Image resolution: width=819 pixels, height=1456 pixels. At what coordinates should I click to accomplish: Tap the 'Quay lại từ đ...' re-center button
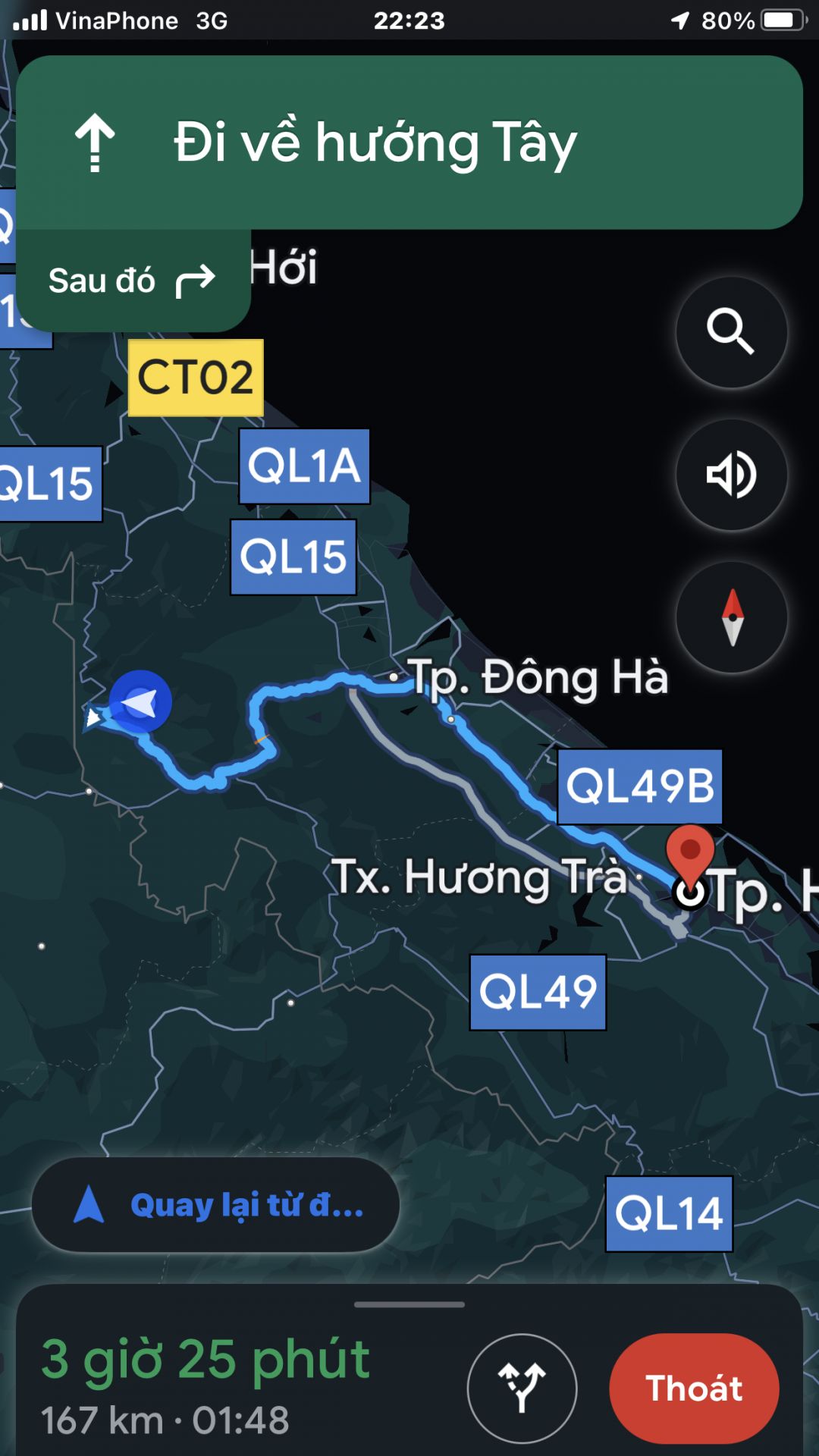coord(215,1204)
